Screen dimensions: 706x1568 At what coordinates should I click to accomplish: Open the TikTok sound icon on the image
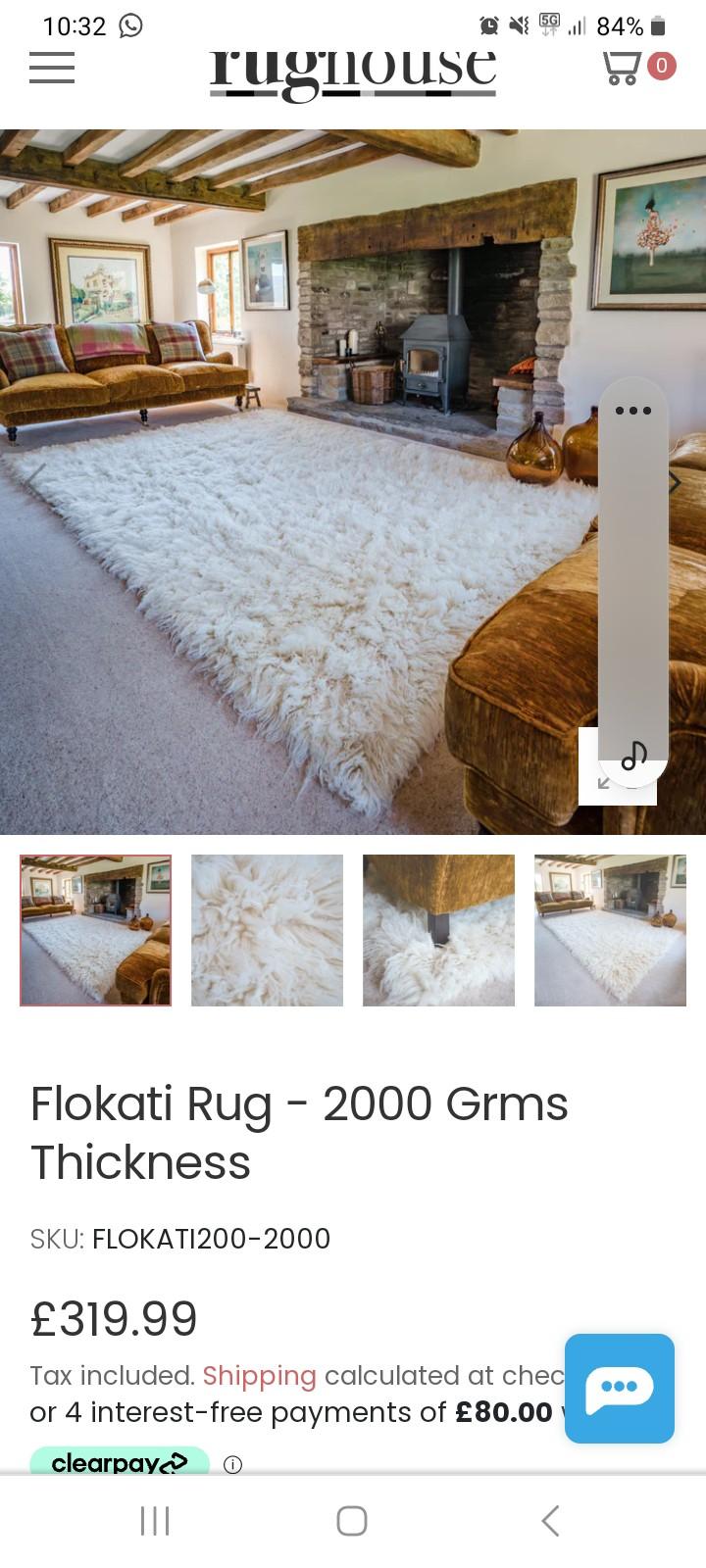click(632, 756)
